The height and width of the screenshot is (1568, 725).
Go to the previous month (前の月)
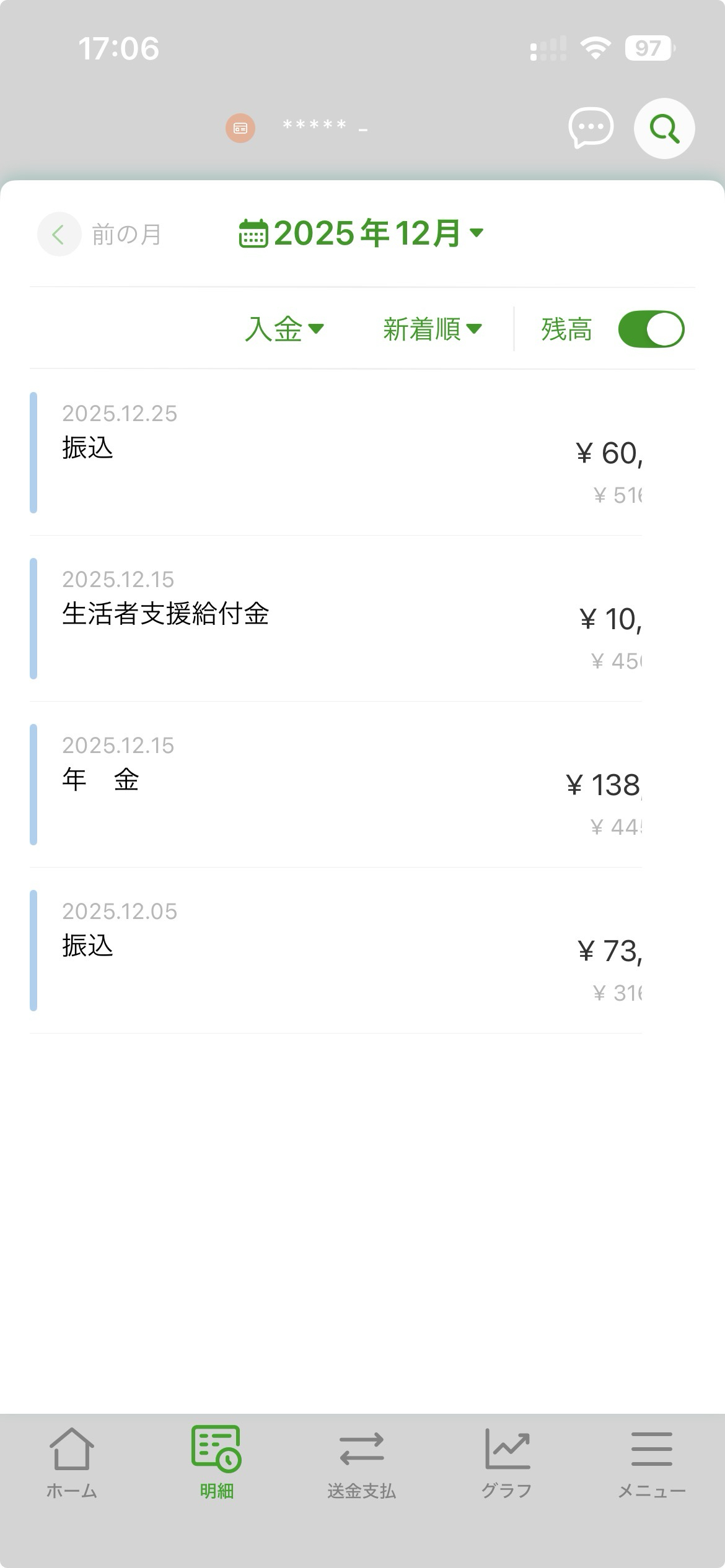click(x=100, y=234)
